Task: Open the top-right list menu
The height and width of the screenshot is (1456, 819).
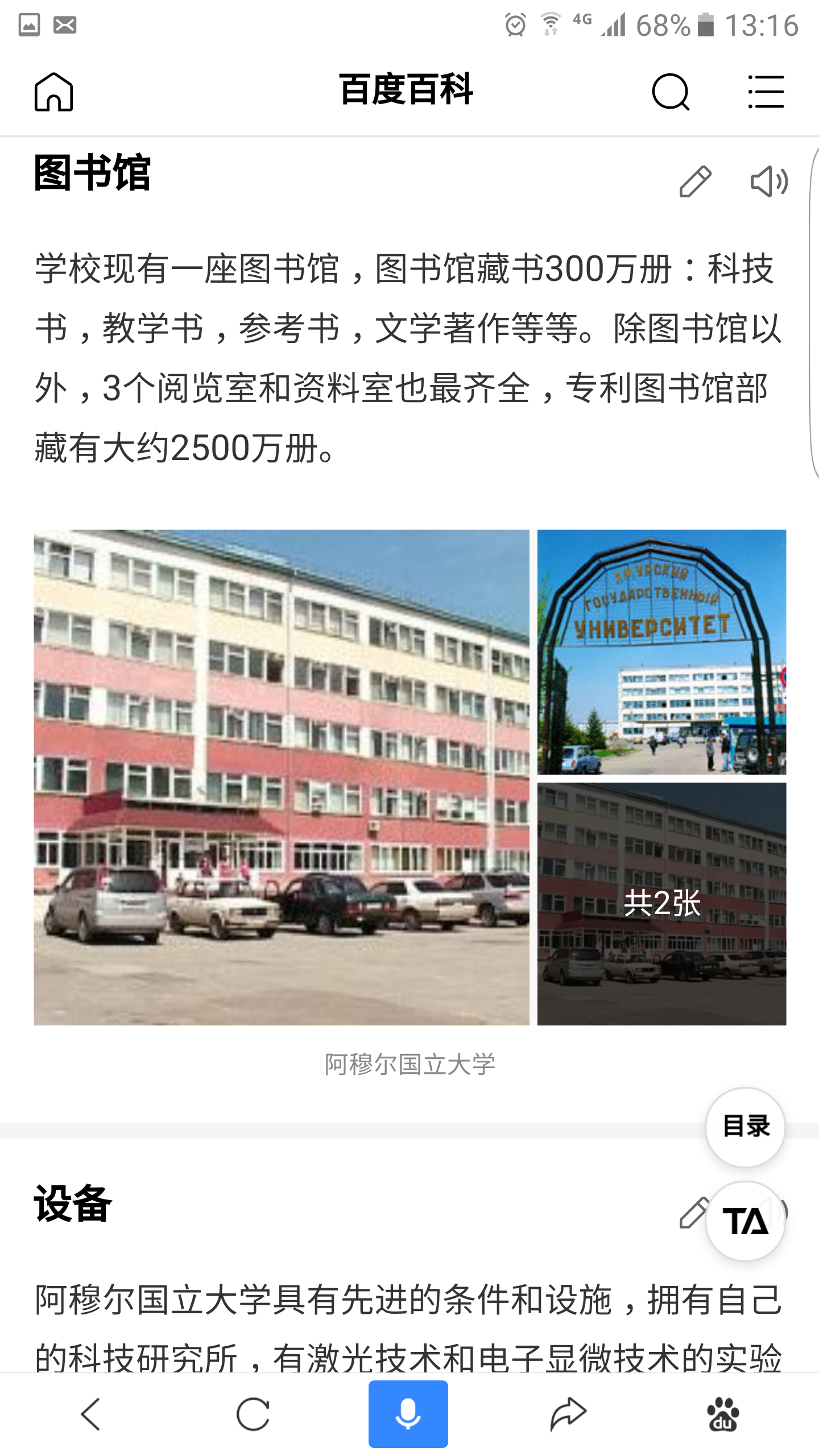Action: (766, 92)
